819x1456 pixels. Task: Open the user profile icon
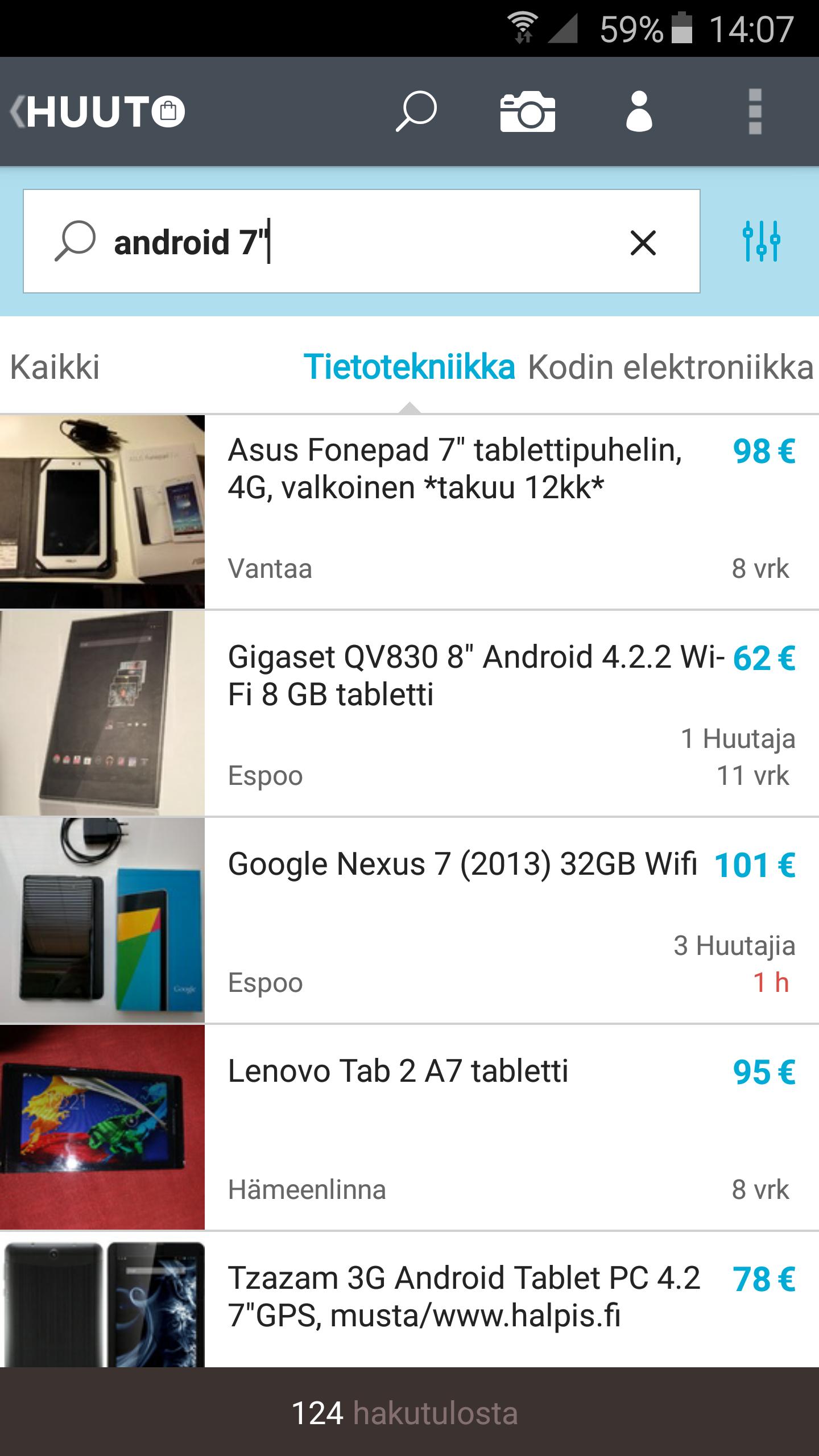pyautogui.click(x=639, y=111)
